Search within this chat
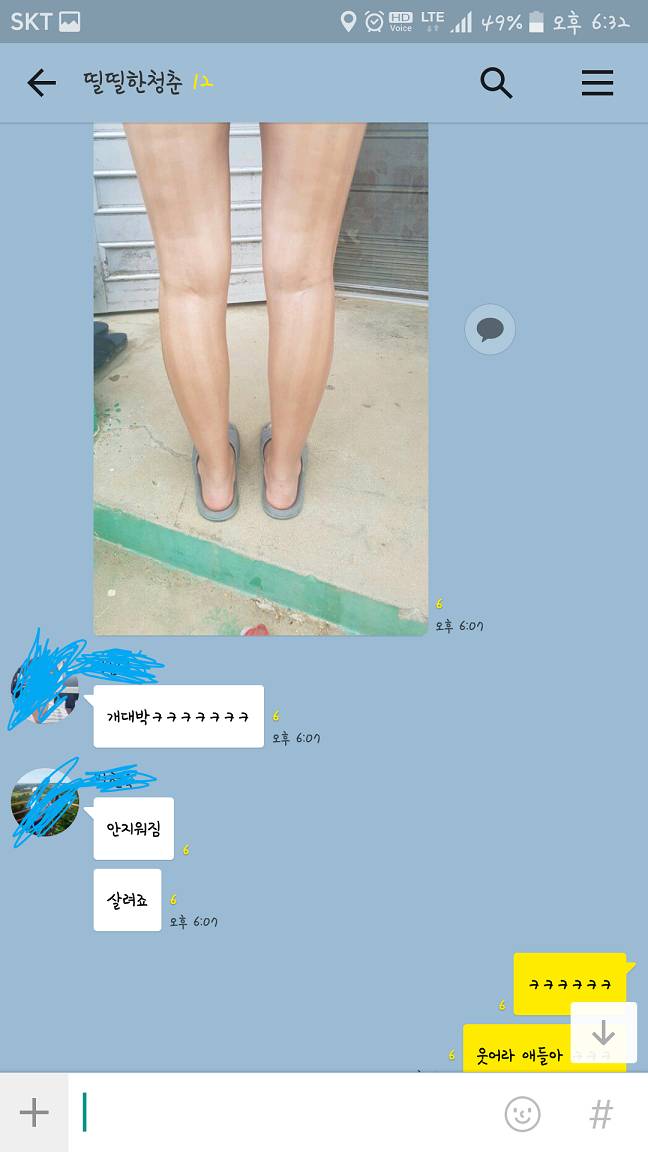The width and height of the screenshot is (648, 1152). click(x=496, y=83)
